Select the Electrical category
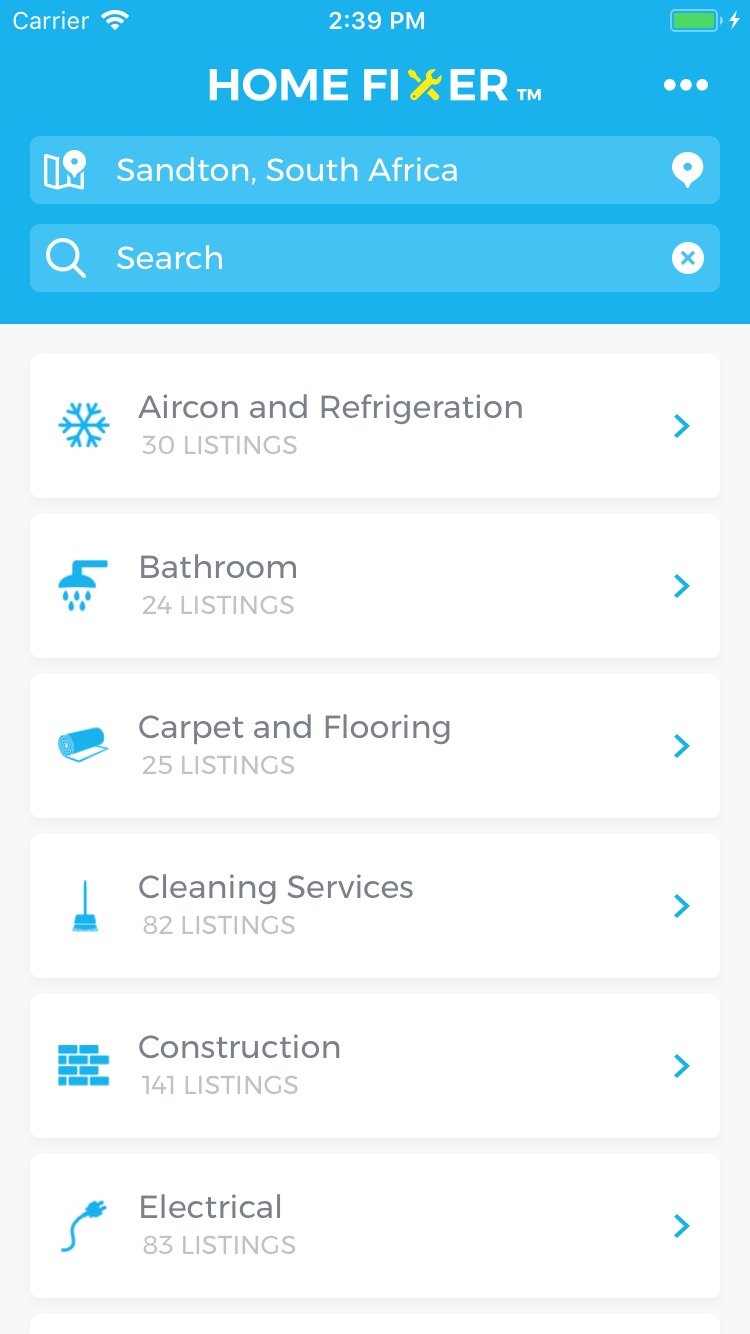 coord(375,1226)
